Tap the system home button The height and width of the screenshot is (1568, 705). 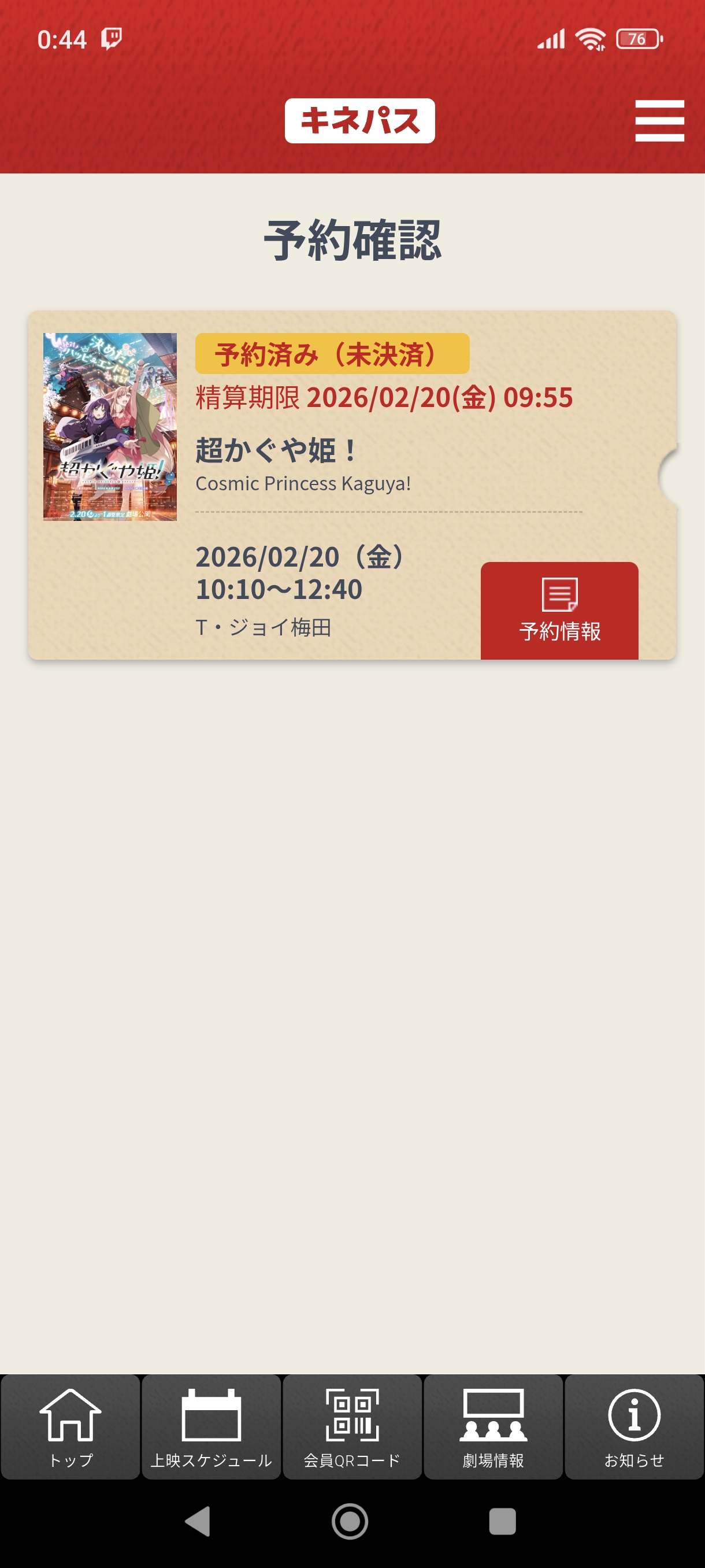(350, 1521)
